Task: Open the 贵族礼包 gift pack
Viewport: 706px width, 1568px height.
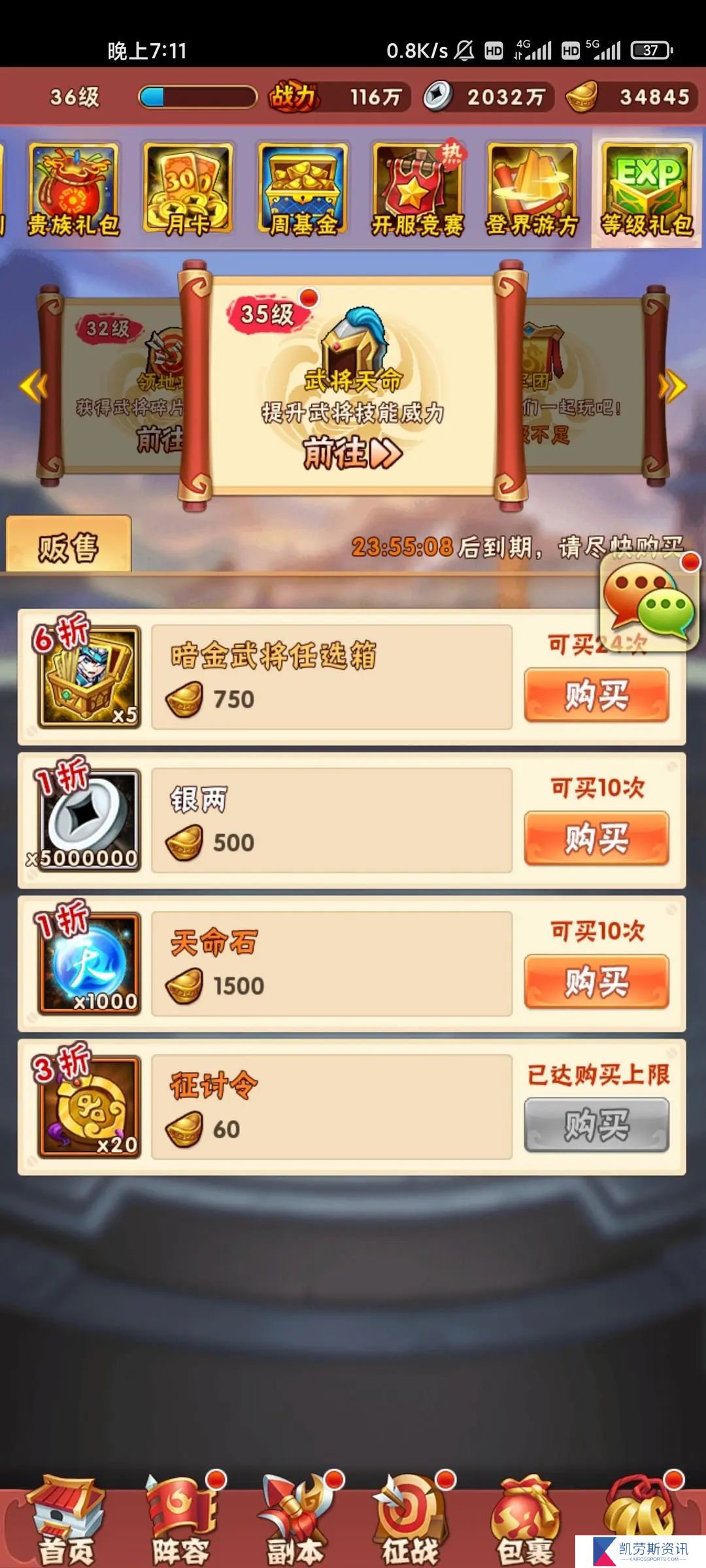Action: tap(73, 189)
